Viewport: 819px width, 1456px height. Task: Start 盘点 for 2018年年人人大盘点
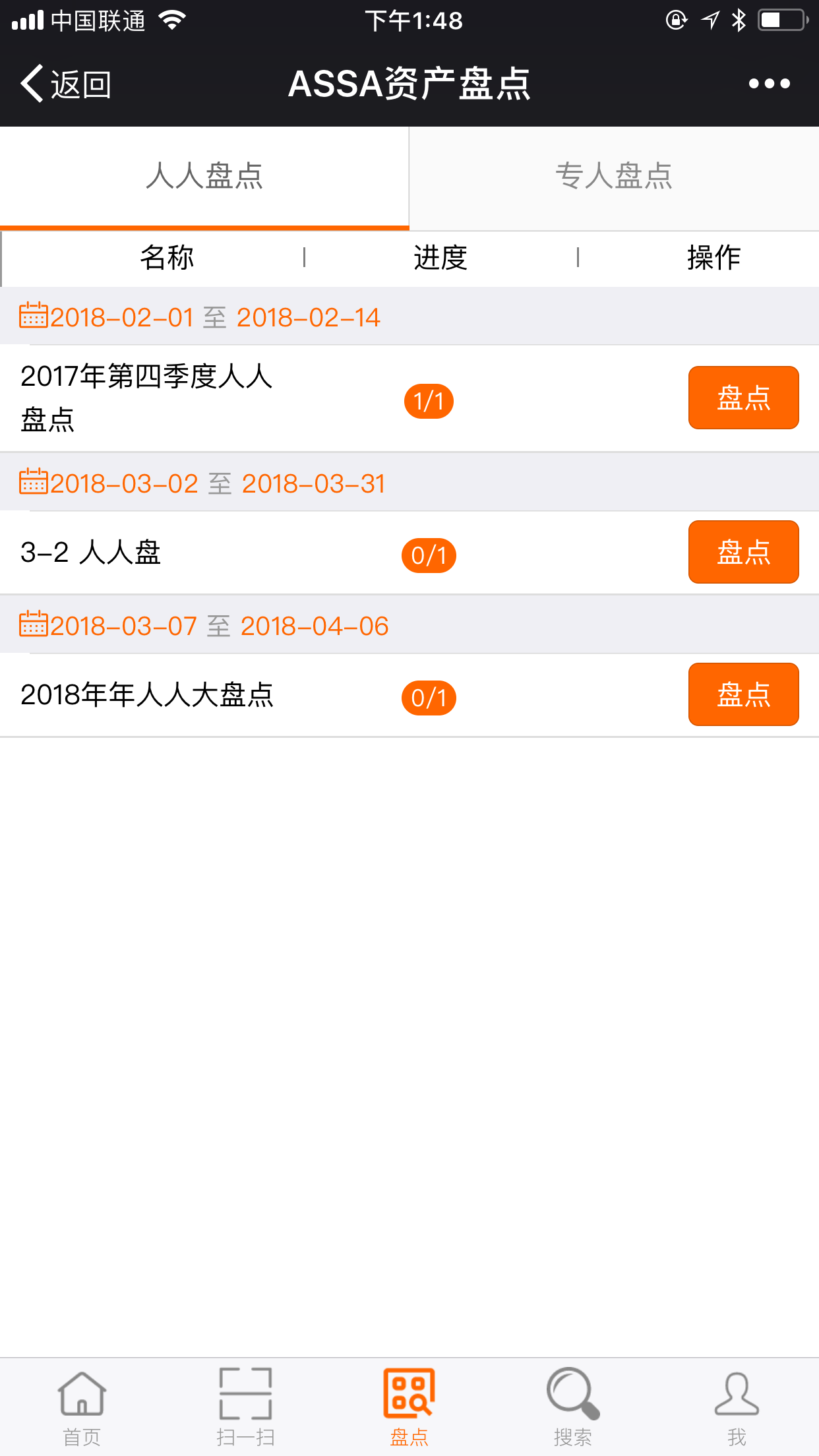point(743,694)
